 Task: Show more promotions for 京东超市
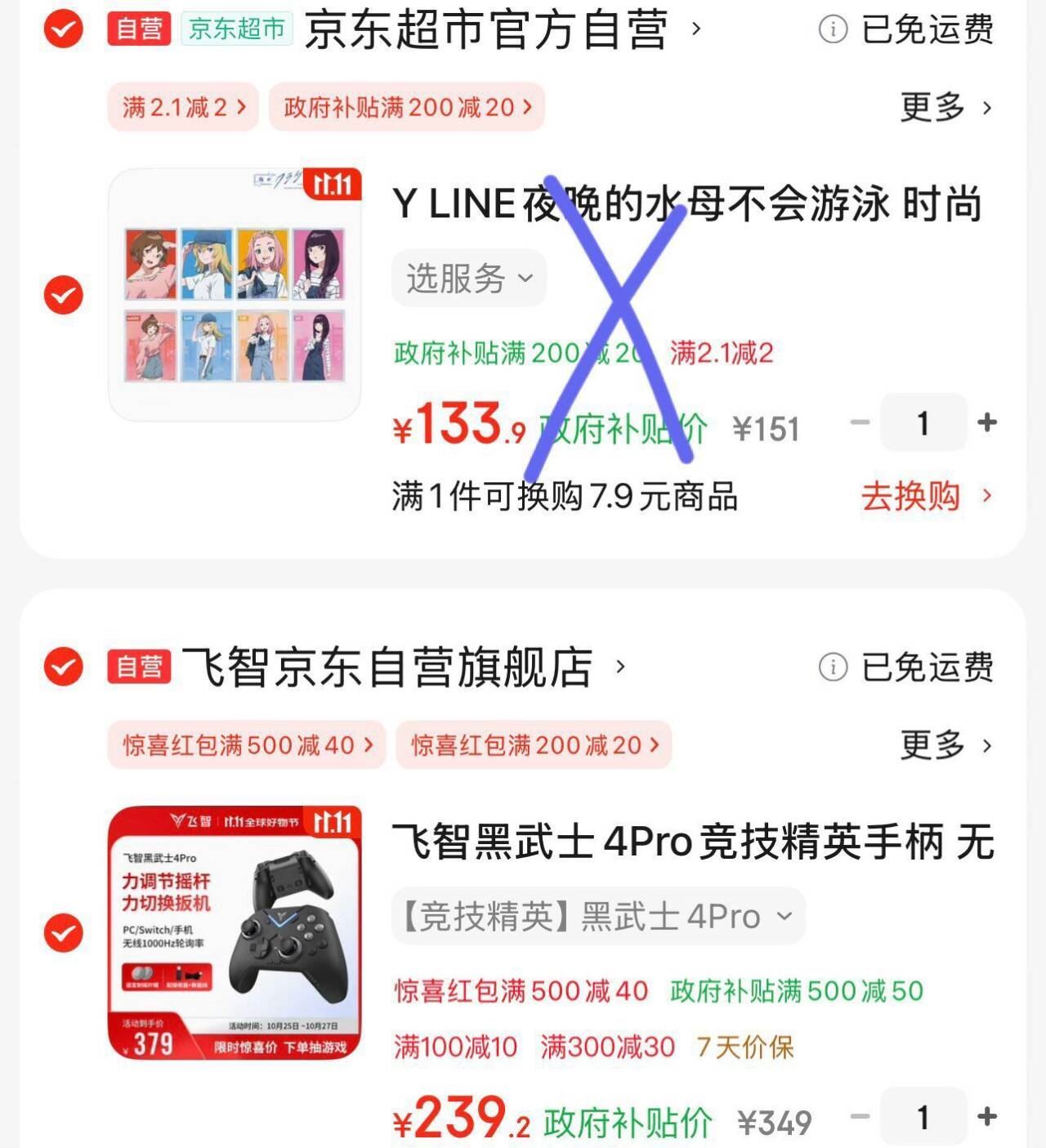[945, 107]
